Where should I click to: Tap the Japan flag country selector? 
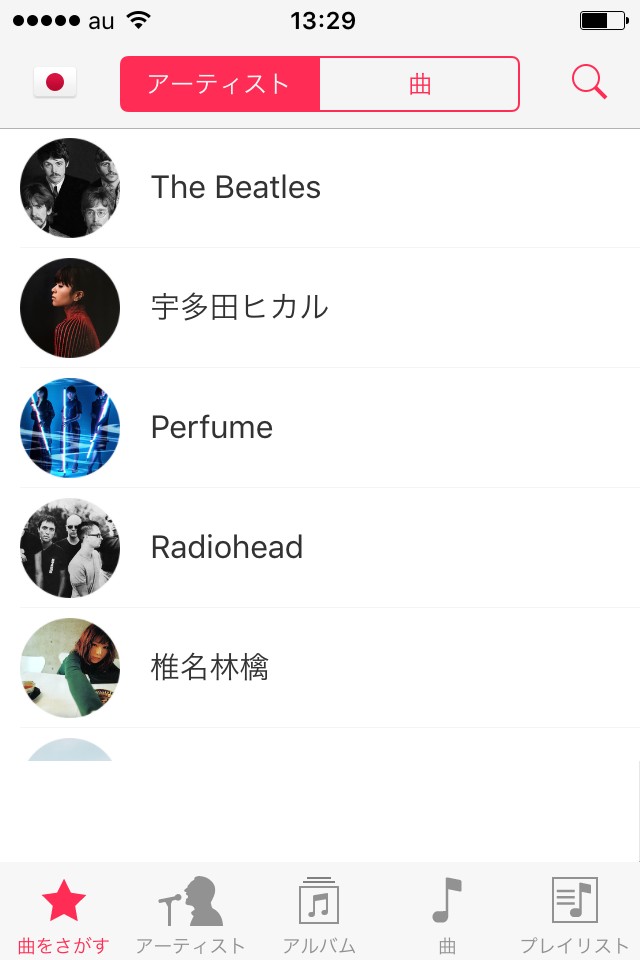55,83
